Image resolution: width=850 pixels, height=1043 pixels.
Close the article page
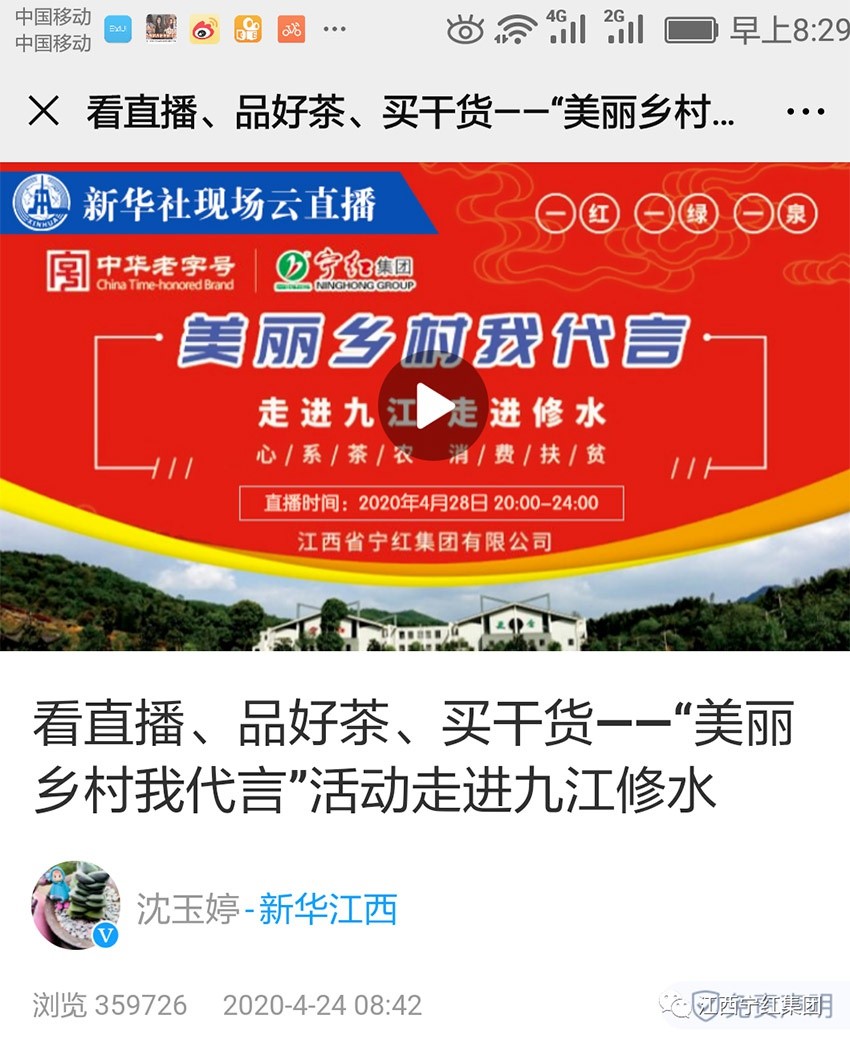[43, 111]
